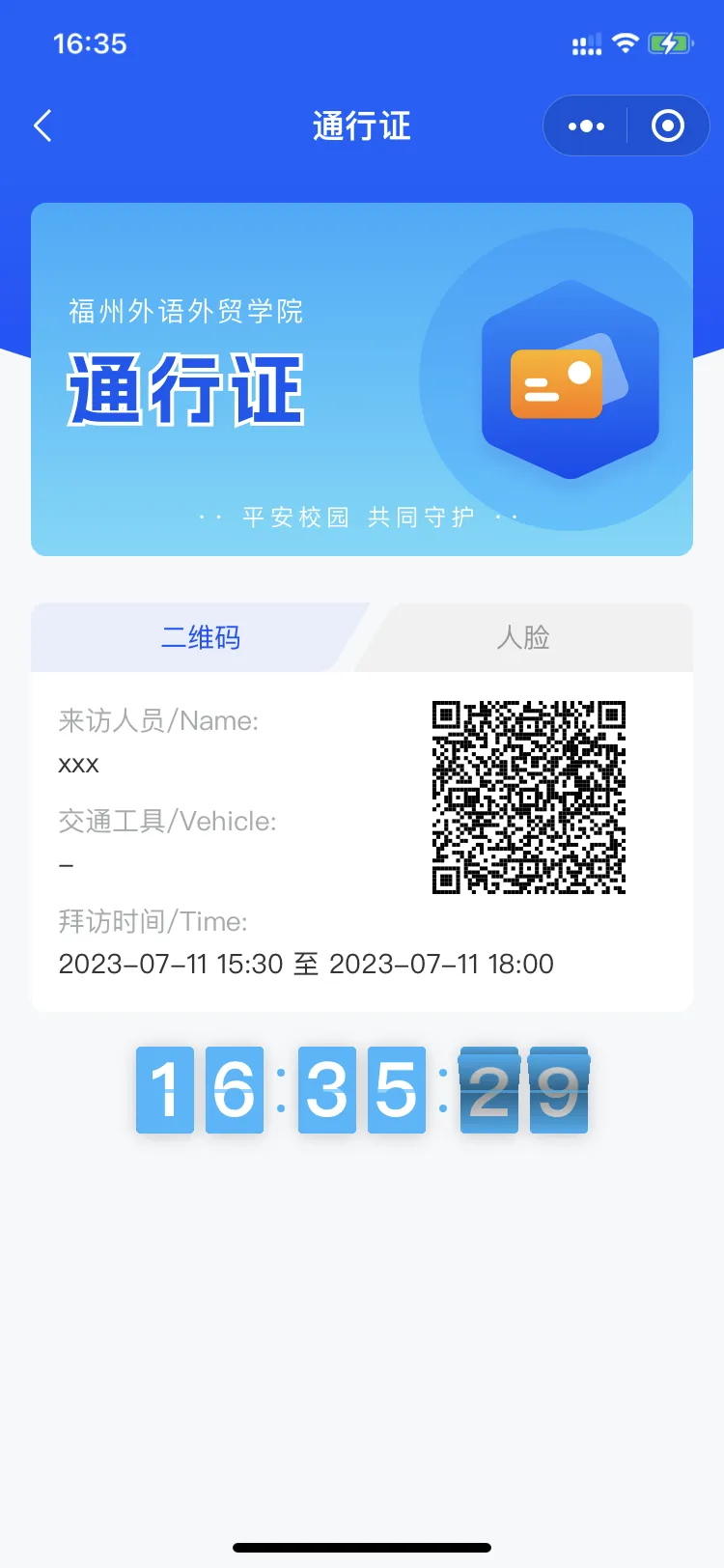Click the 通行证 title text

pyautogui.click(x=361, y=126)
